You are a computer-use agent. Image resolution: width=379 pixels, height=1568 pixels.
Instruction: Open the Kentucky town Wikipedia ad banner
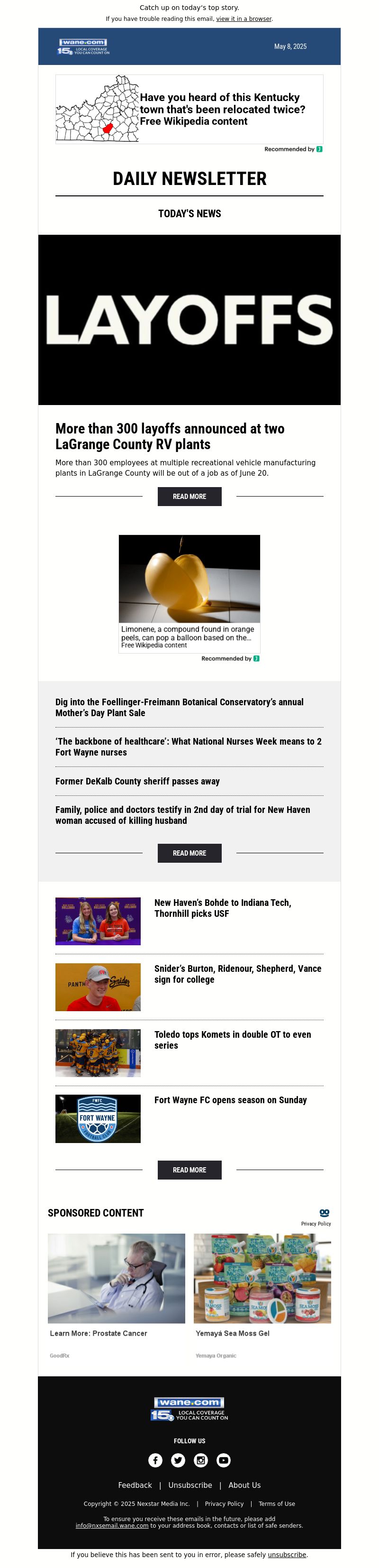pyautogui.click(x=189, y=110)
